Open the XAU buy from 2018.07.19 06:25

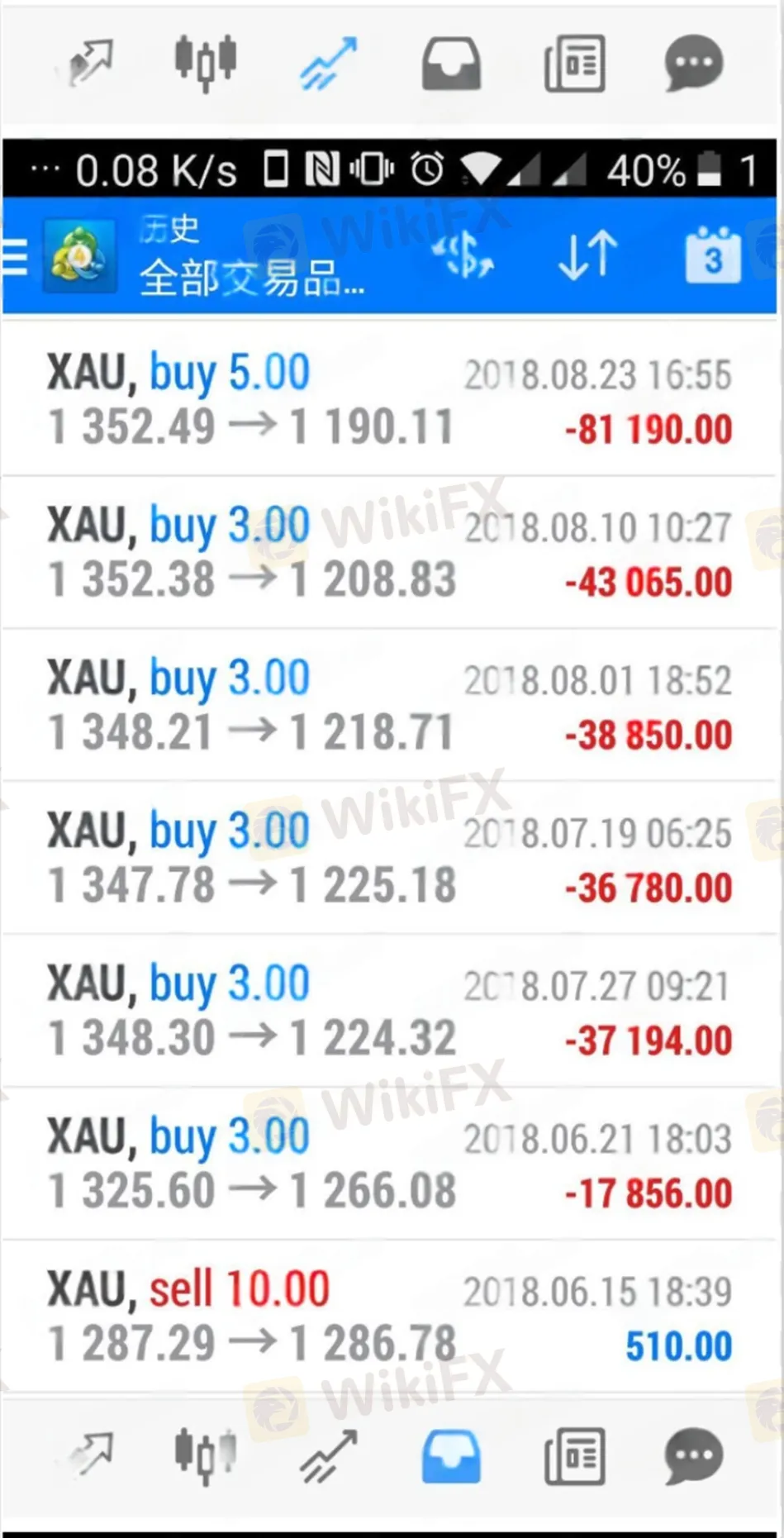coord(389,859)
